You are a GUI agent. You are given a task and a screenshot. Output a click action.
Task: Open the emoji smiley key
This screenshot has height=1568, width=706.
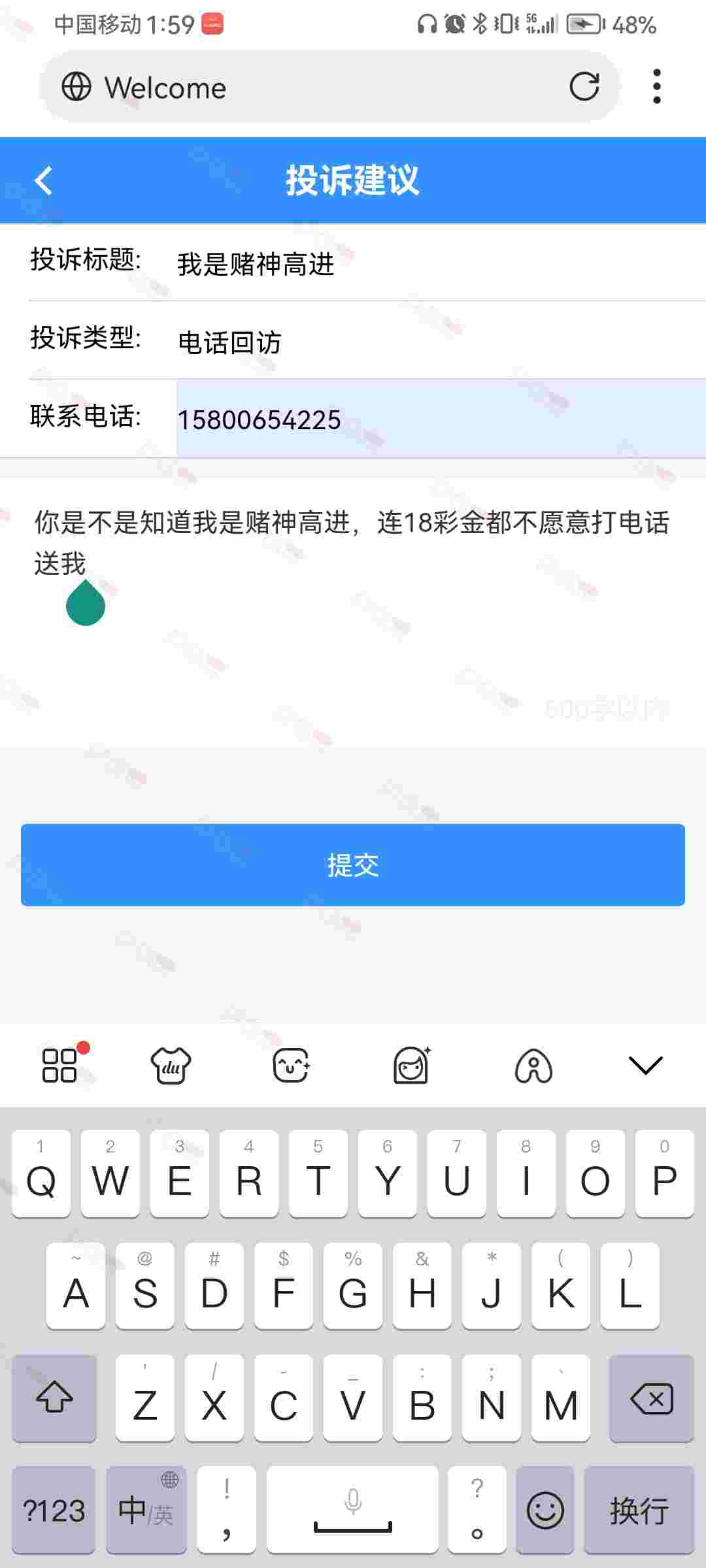pos(545,1511)
